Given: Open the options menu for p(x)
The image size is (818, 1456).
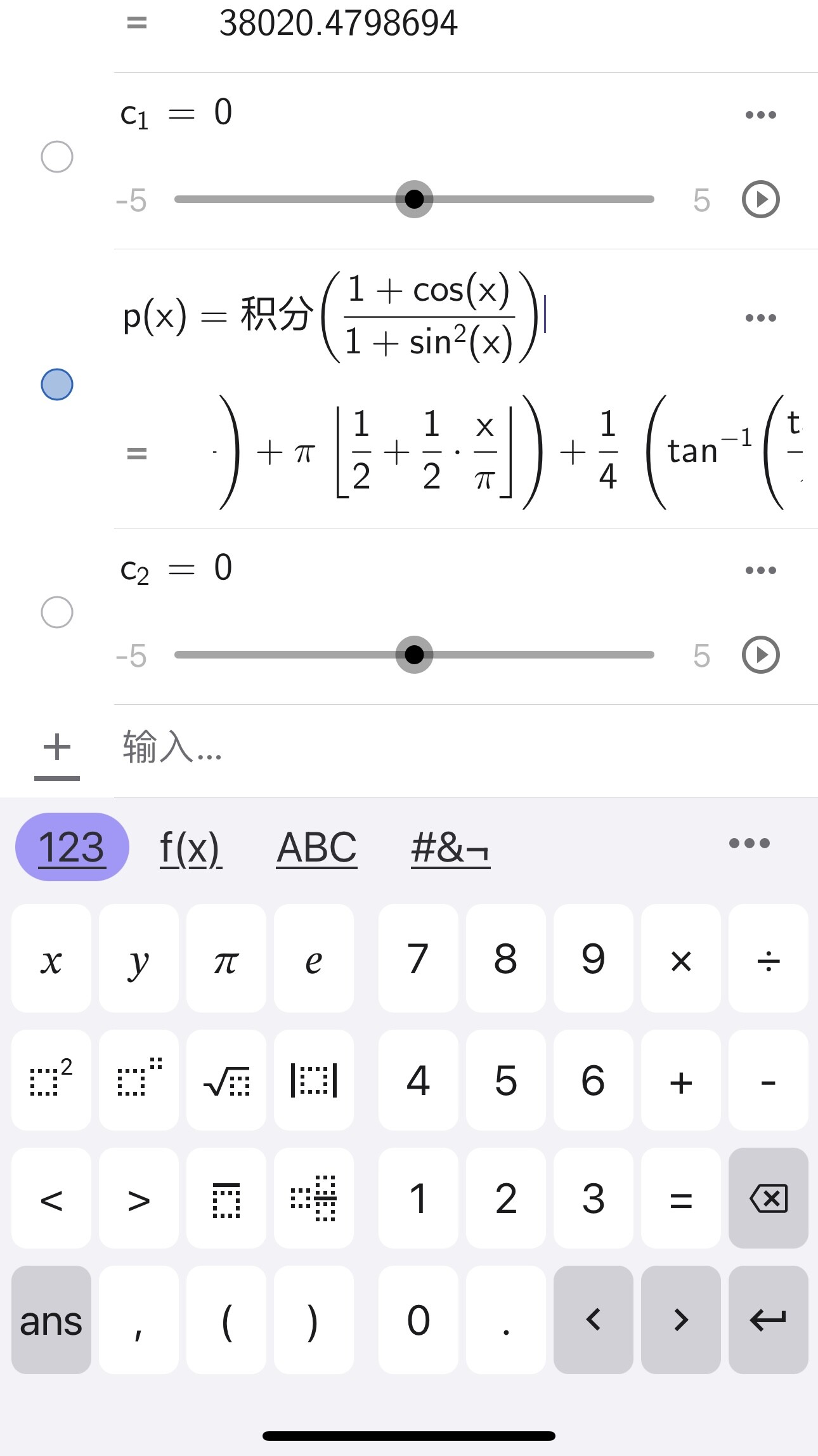Looking at the screenshot, I should [x=760, y=317].
